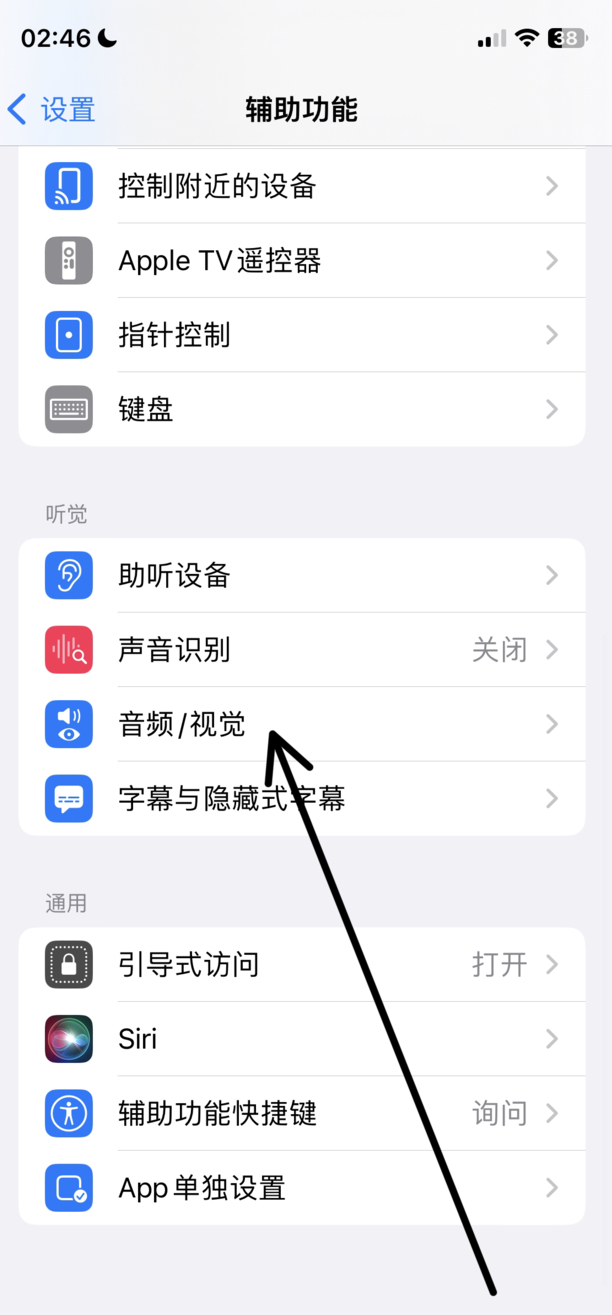612x1315 pixels.
Task: Open 指针控制 row
Action: [300, 335]
